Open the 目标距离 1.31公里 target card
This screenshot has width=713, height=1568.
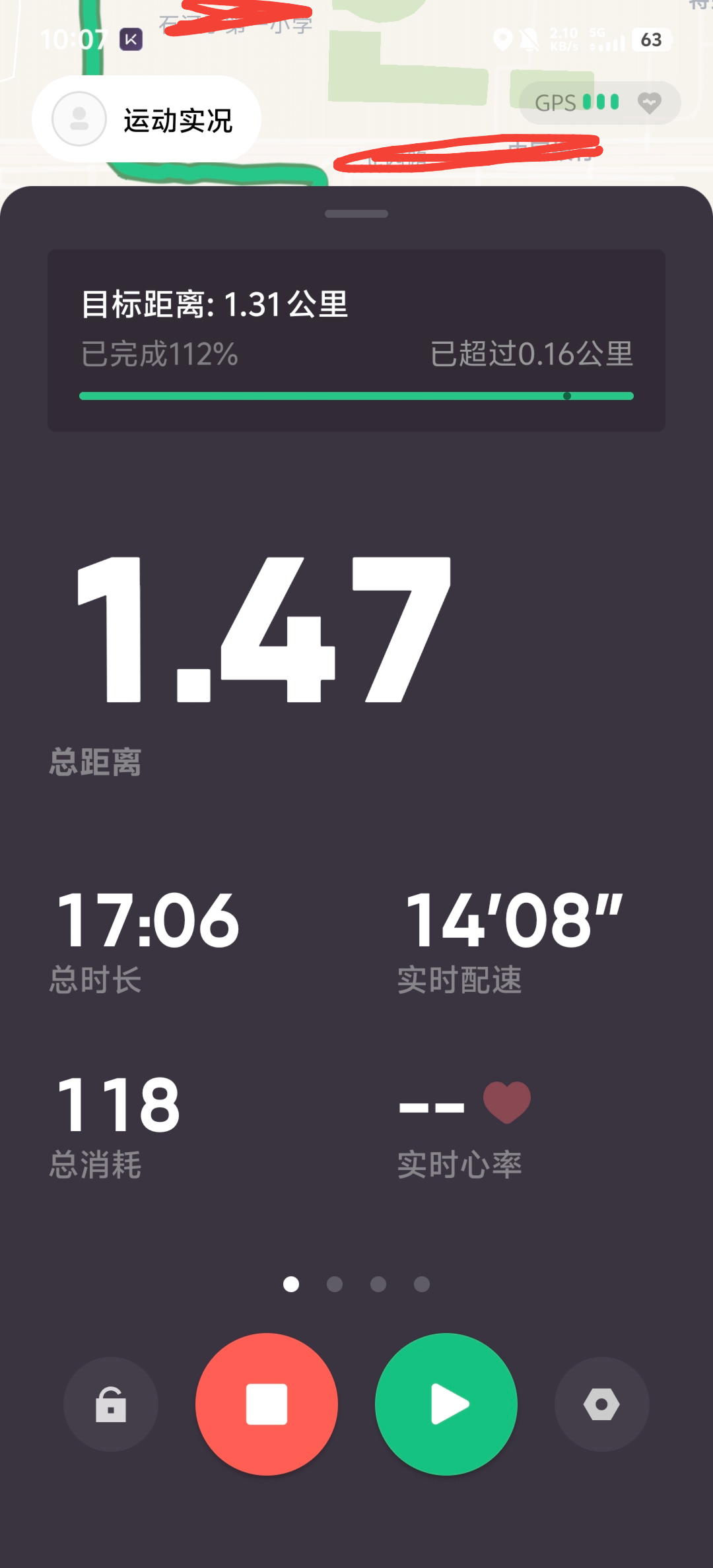point(356,341)
